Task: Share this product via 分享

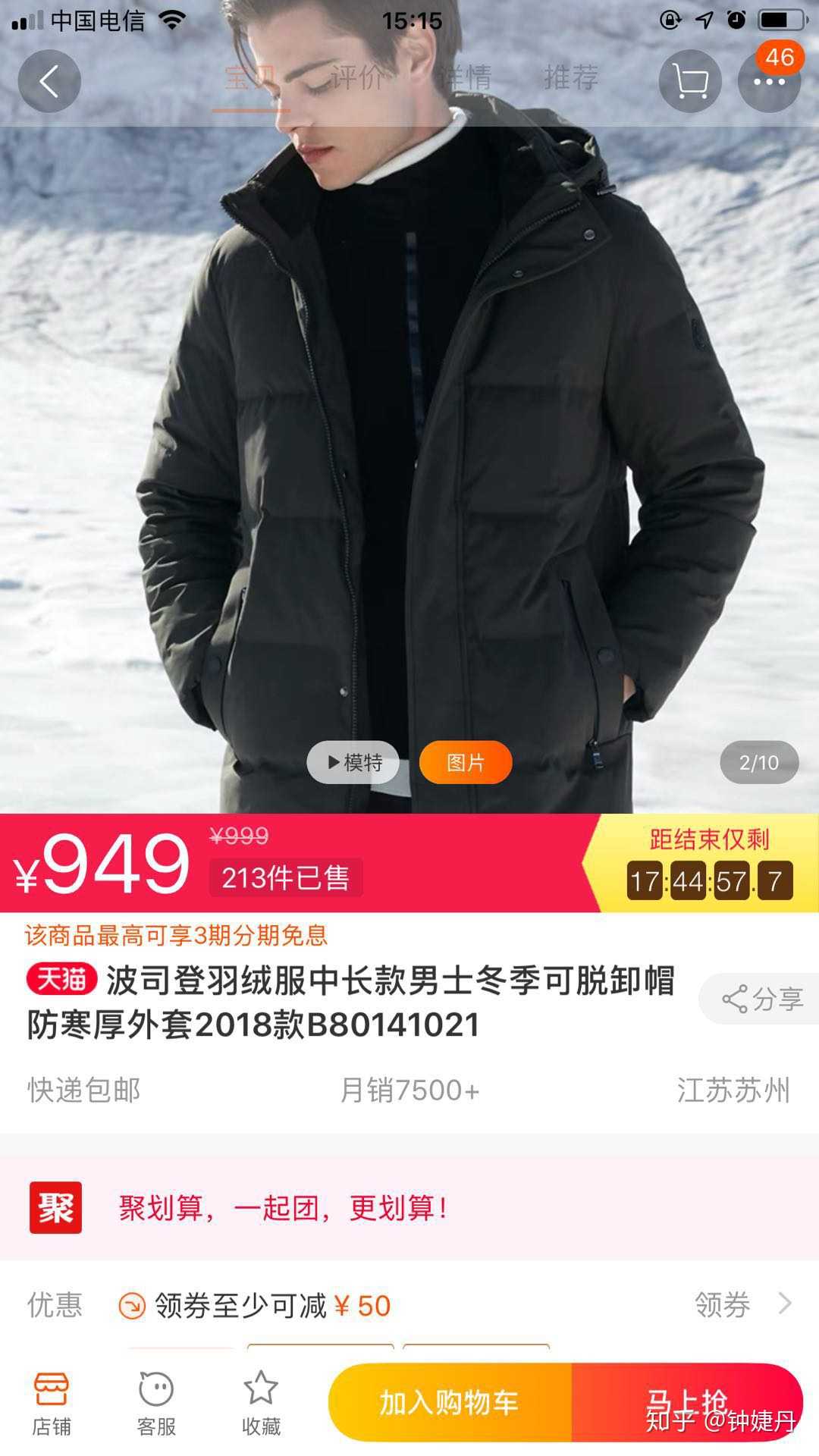Action: click(x=762, y=999)
